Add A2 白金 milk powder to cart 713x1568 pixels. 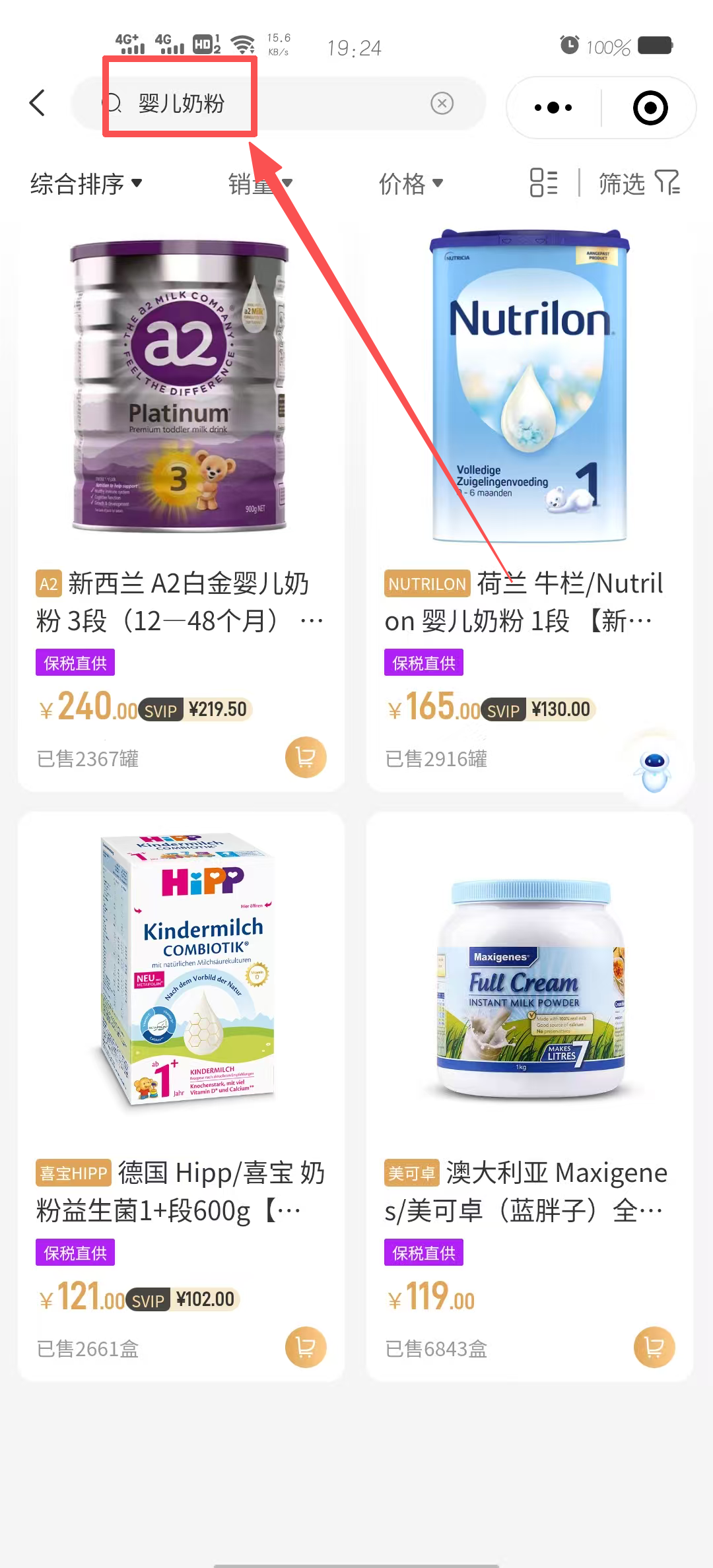coord(306,757)
